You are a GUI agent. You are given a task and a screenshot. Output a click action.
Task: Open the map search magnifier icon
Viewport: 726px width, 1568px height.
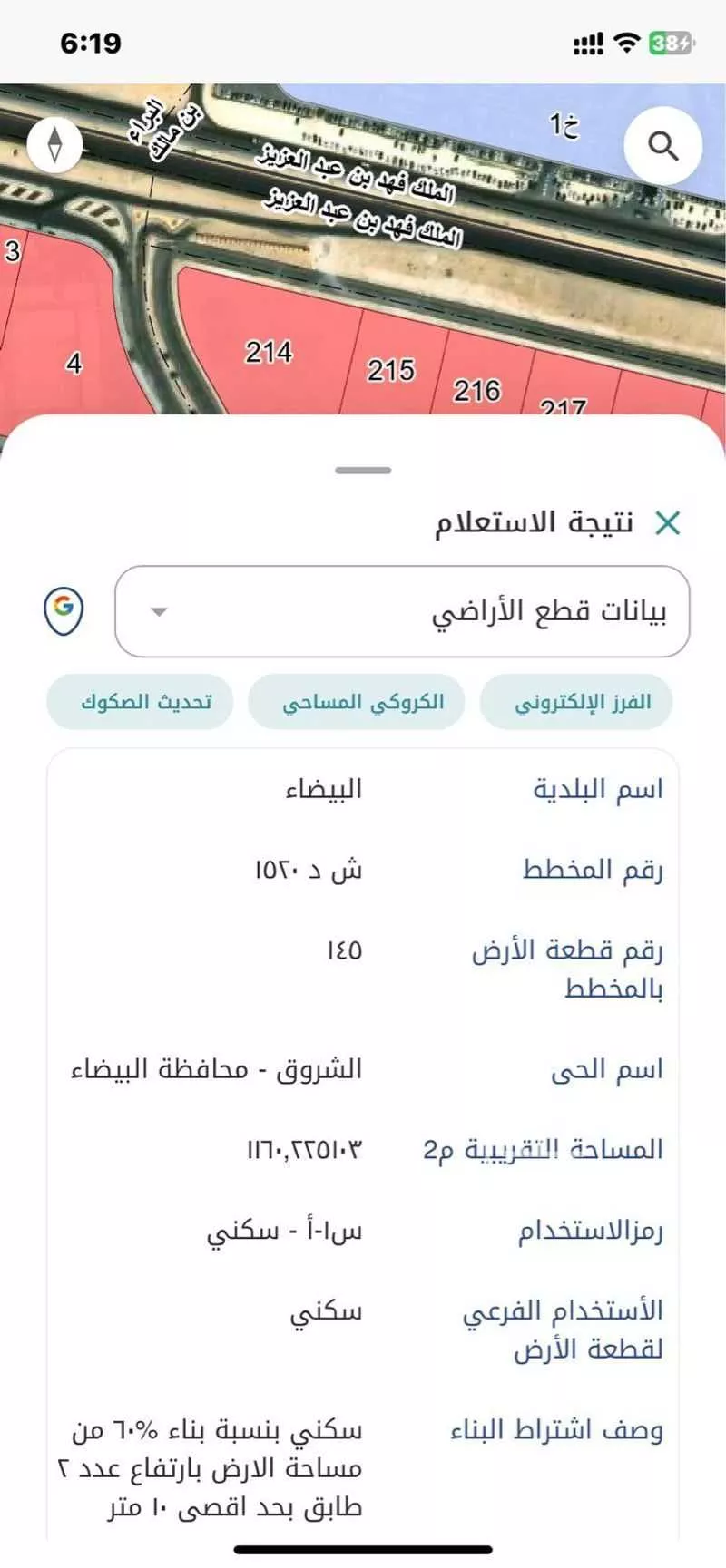[x=664, y=145]
